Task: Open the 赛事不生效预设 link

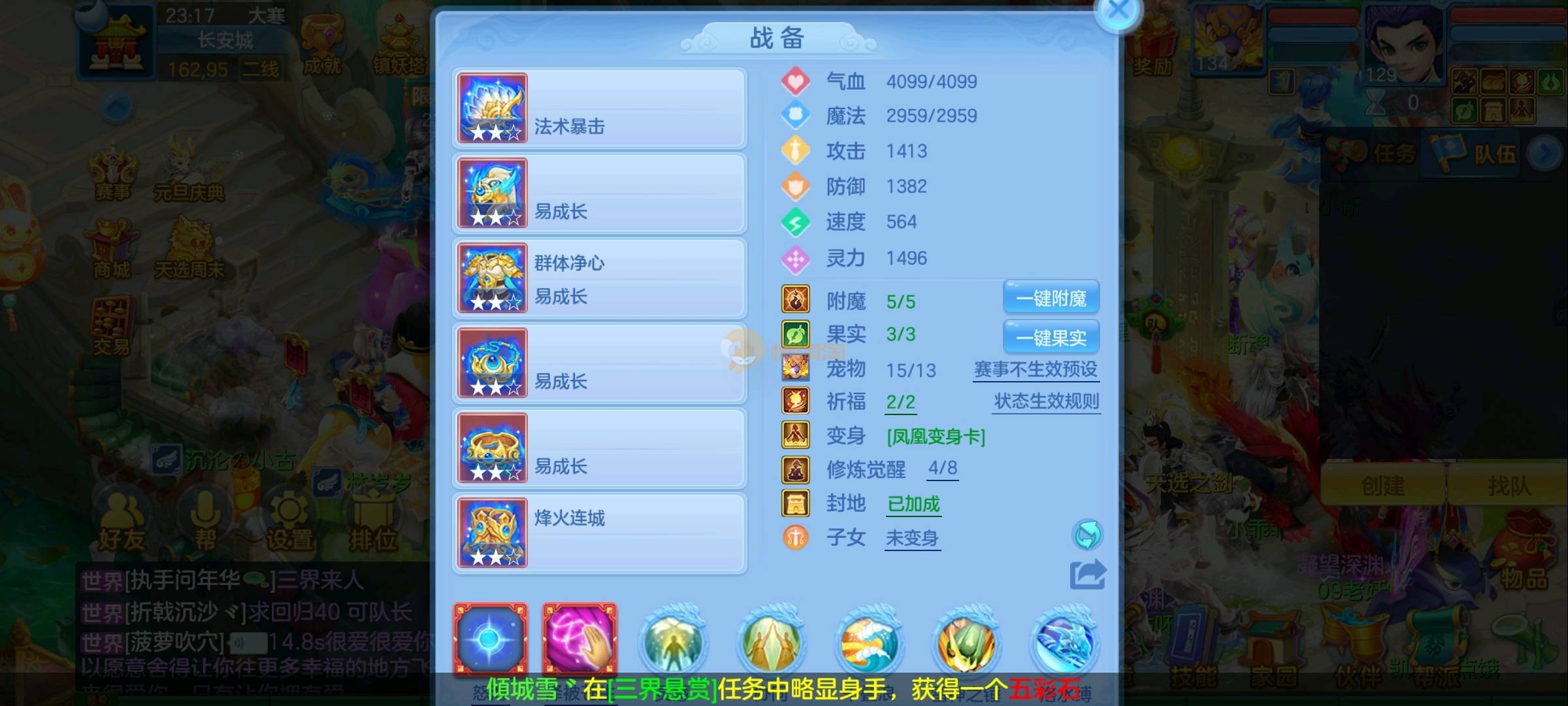Action: click(x=1036, y=369)
